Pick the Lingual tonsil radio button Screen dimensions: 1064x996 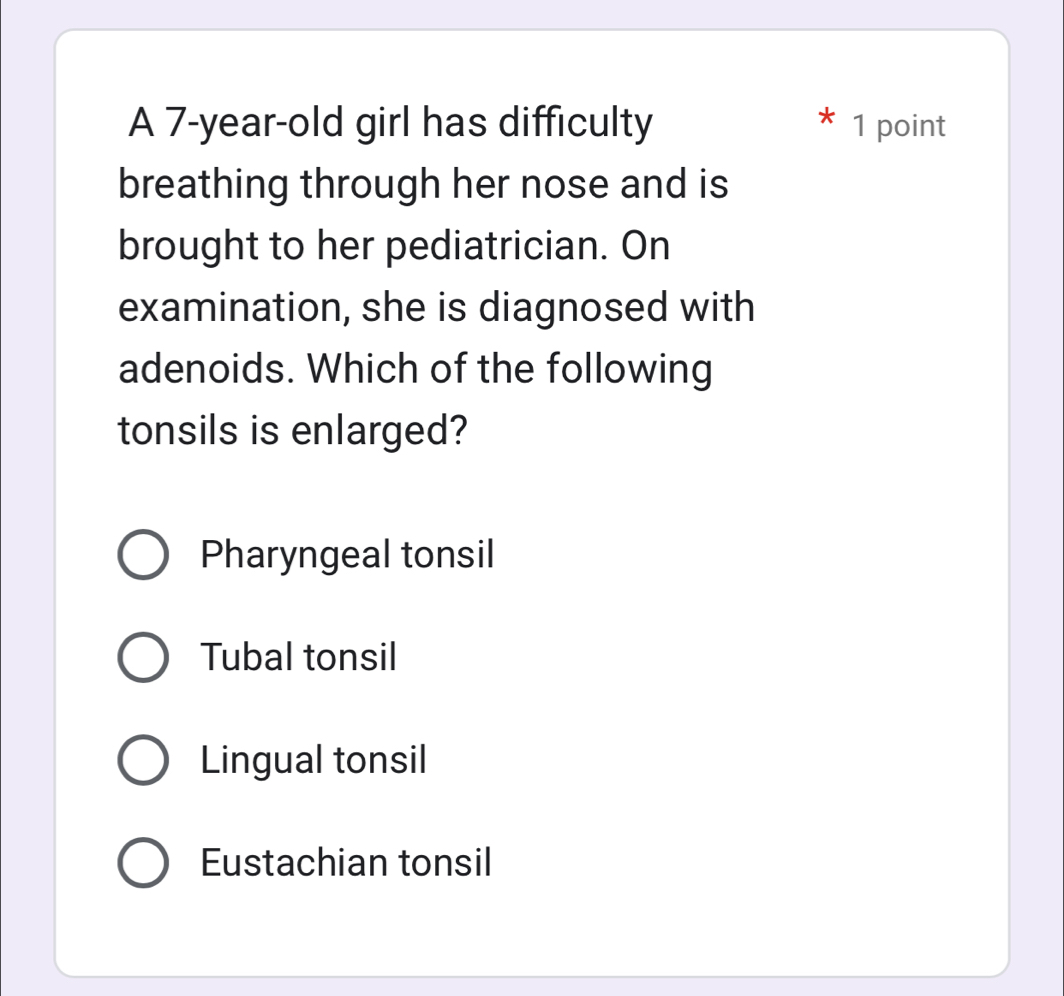pyautogui.click(x=144, y=761)
